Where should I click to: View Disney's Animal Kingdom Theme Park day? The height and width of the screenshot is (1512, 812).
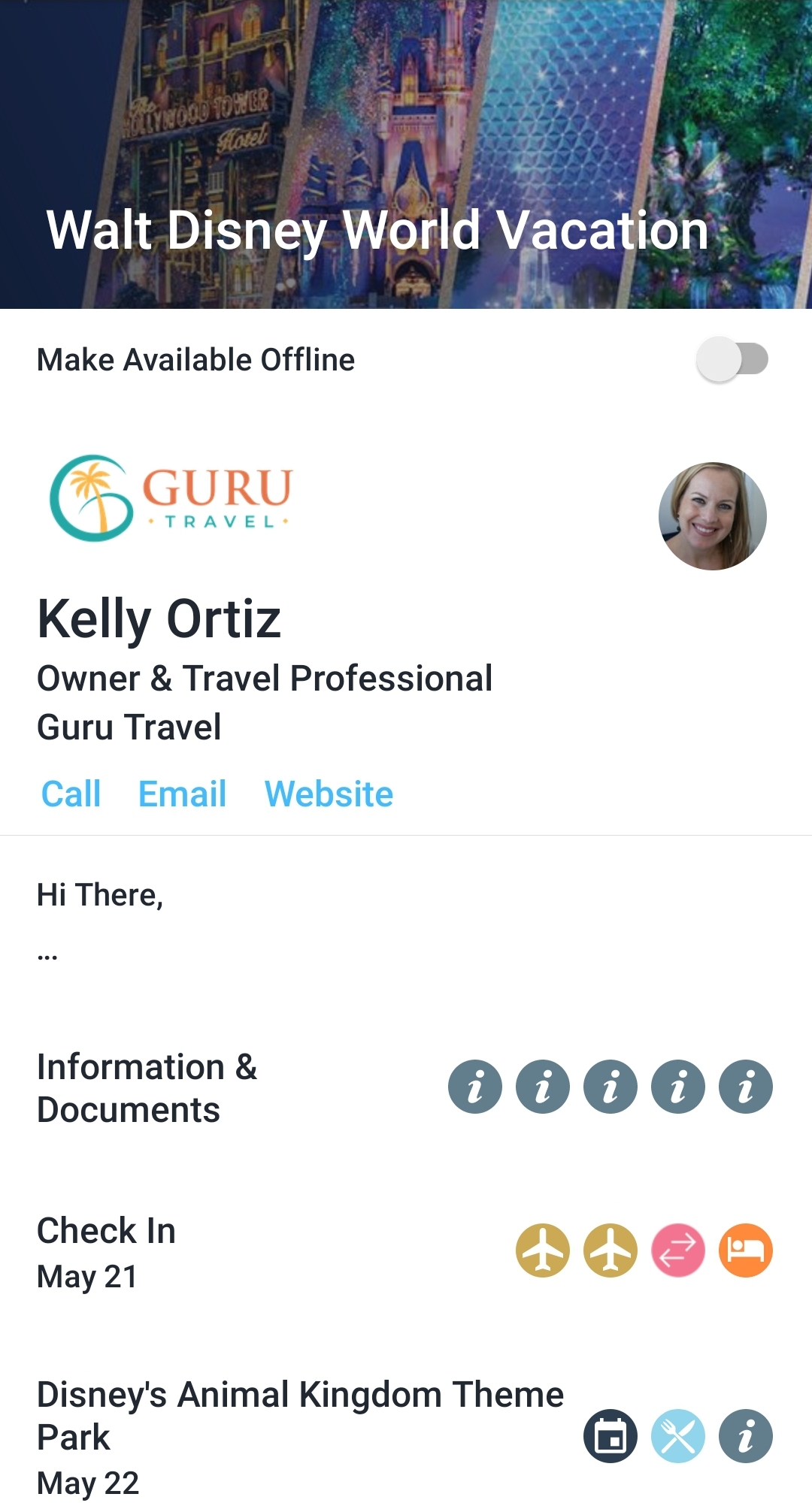[299, 1435]
